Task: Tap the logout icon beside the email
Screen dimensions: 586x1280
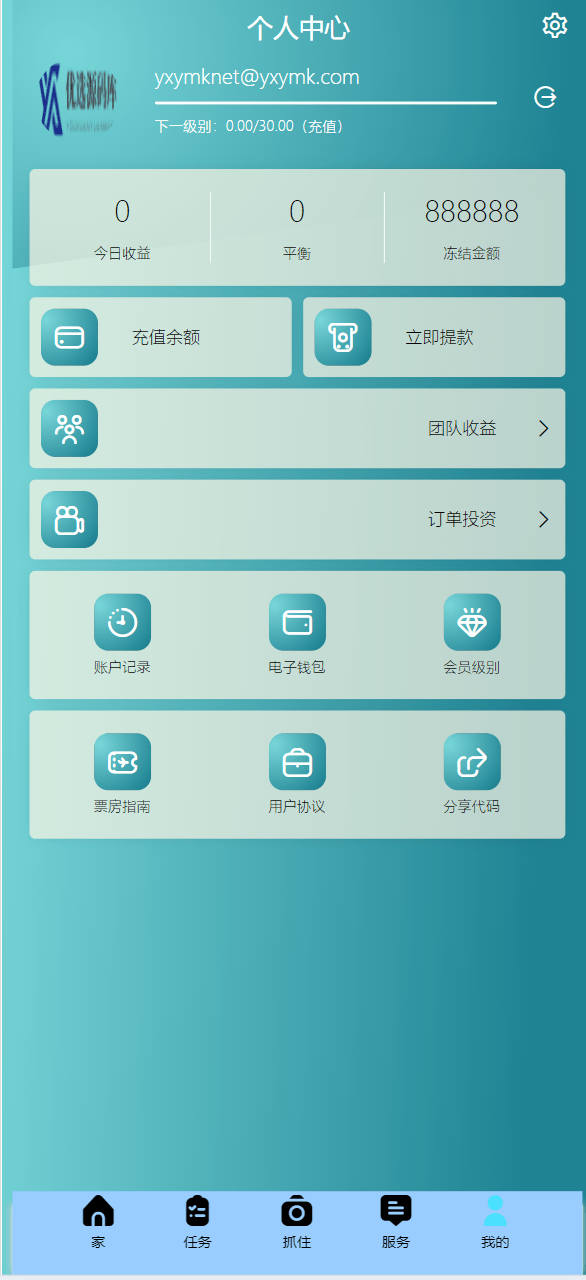Action: tap(545, 97)
